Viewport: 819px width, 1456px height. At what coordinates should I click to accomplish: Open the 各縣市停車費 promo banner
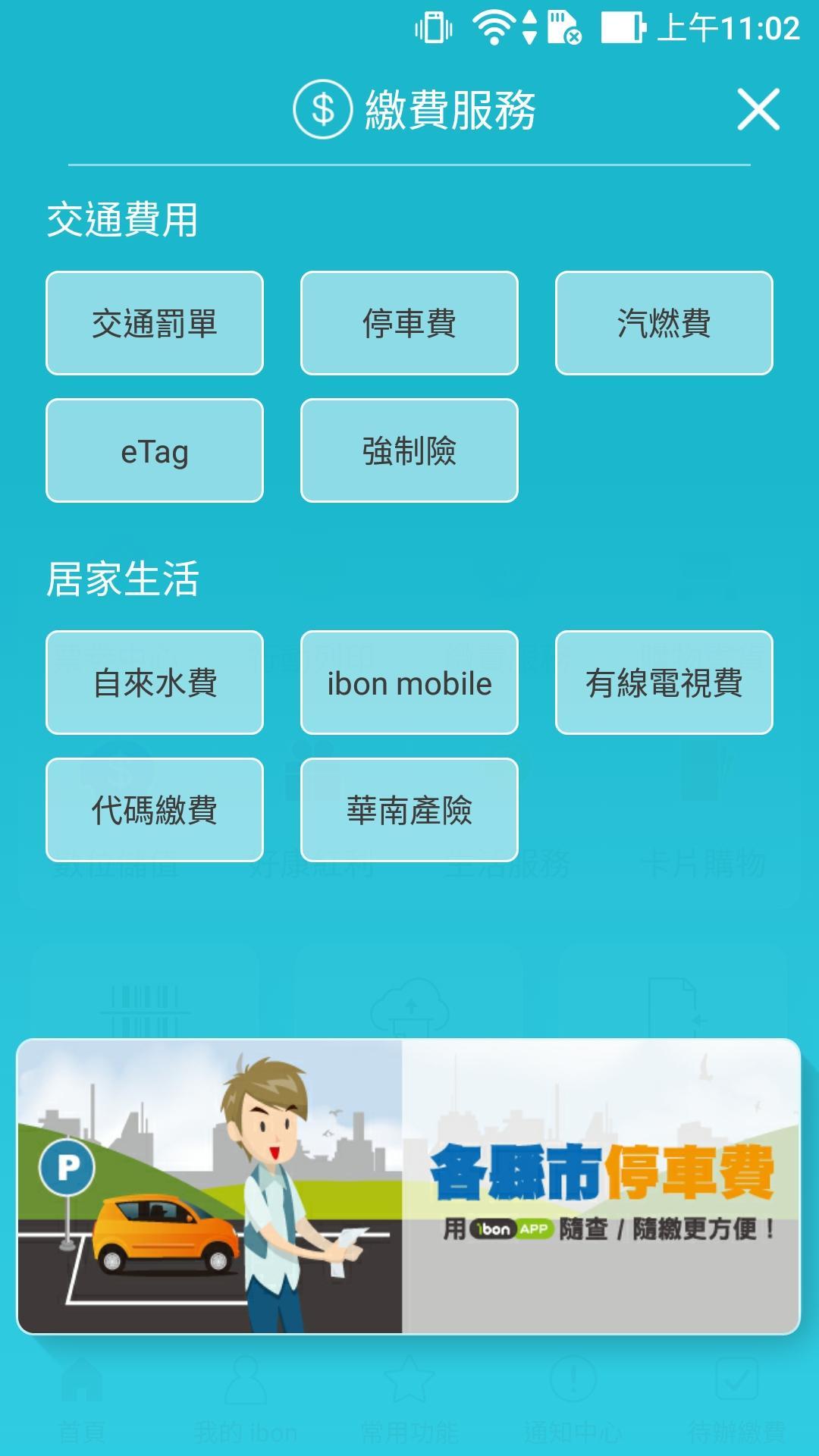(409, 1186)
